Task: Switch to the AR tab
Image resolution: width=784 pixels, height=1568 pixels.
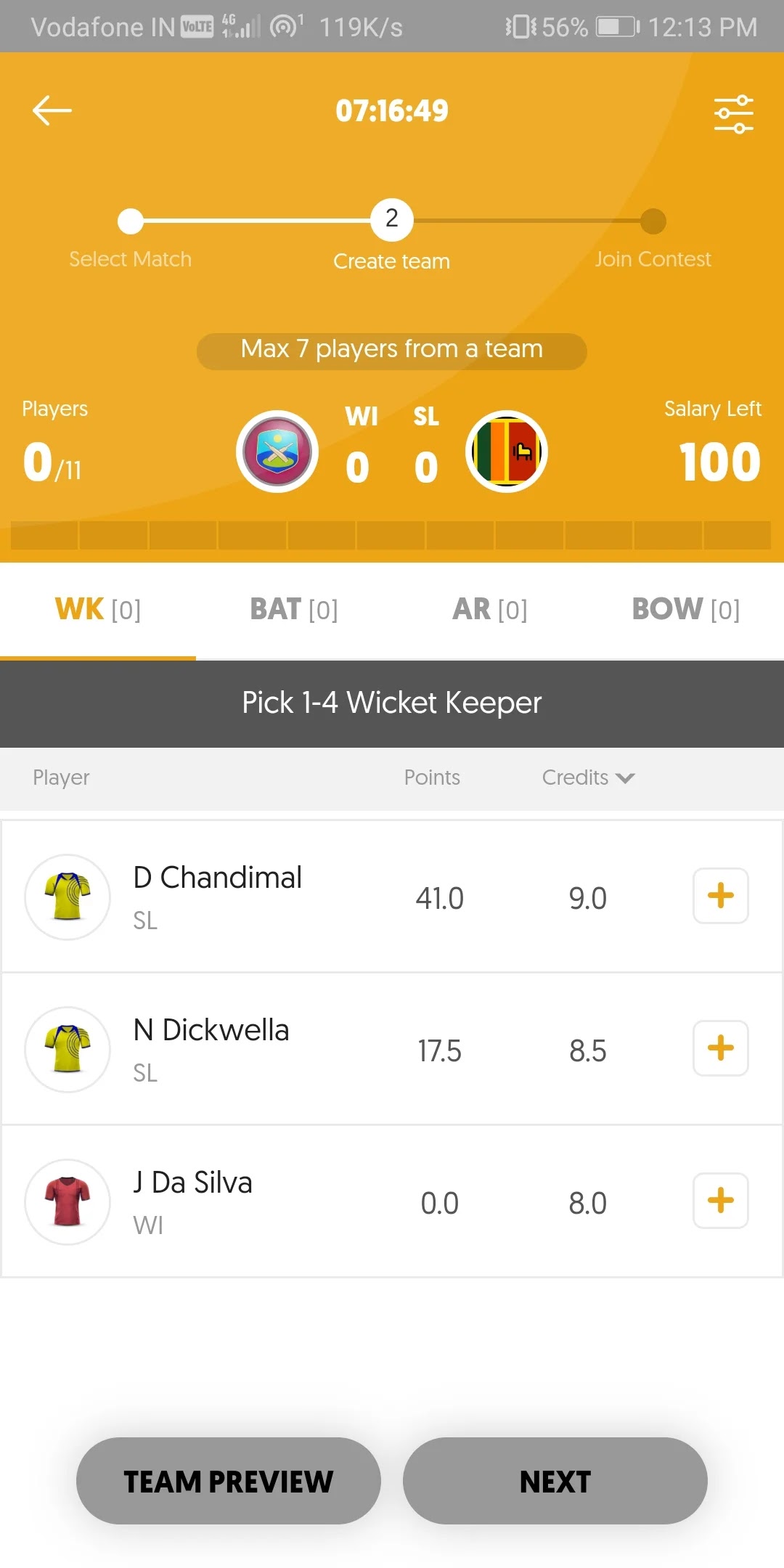Action: [490, 610]
